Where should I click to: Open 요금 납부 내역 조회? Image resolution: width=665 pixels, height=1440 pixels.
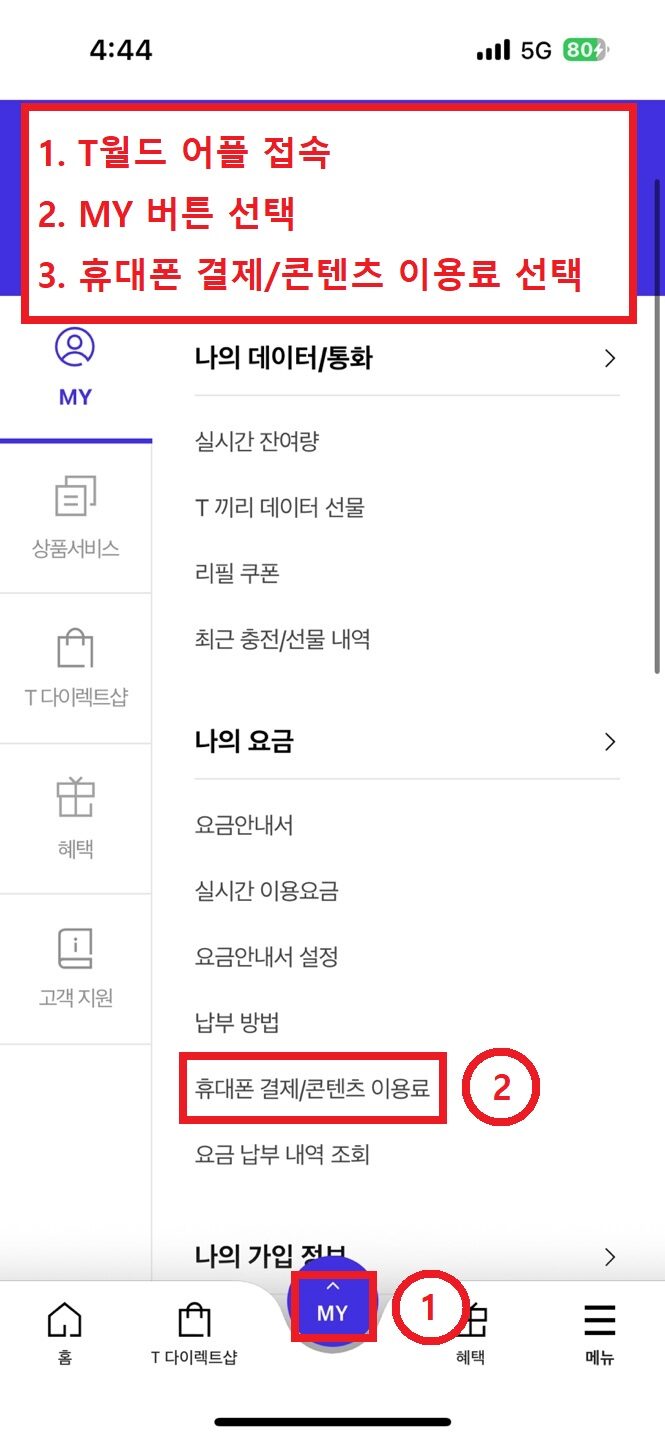283,1155
